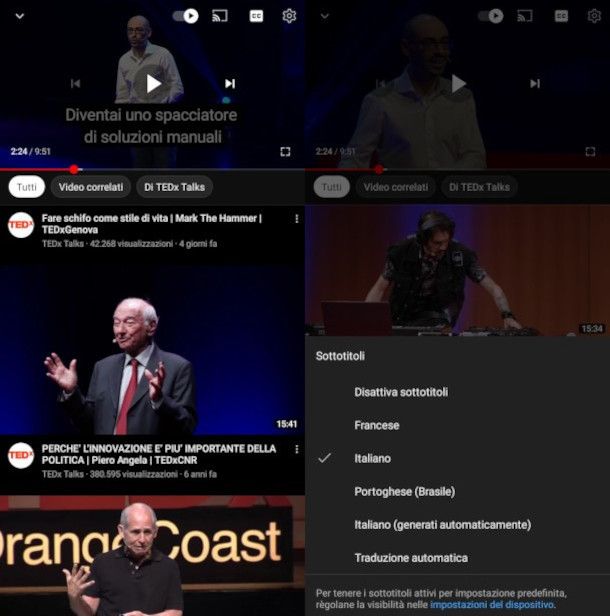
Task: Select the checked Italiano subtitle option
Action: coord(372,458)
